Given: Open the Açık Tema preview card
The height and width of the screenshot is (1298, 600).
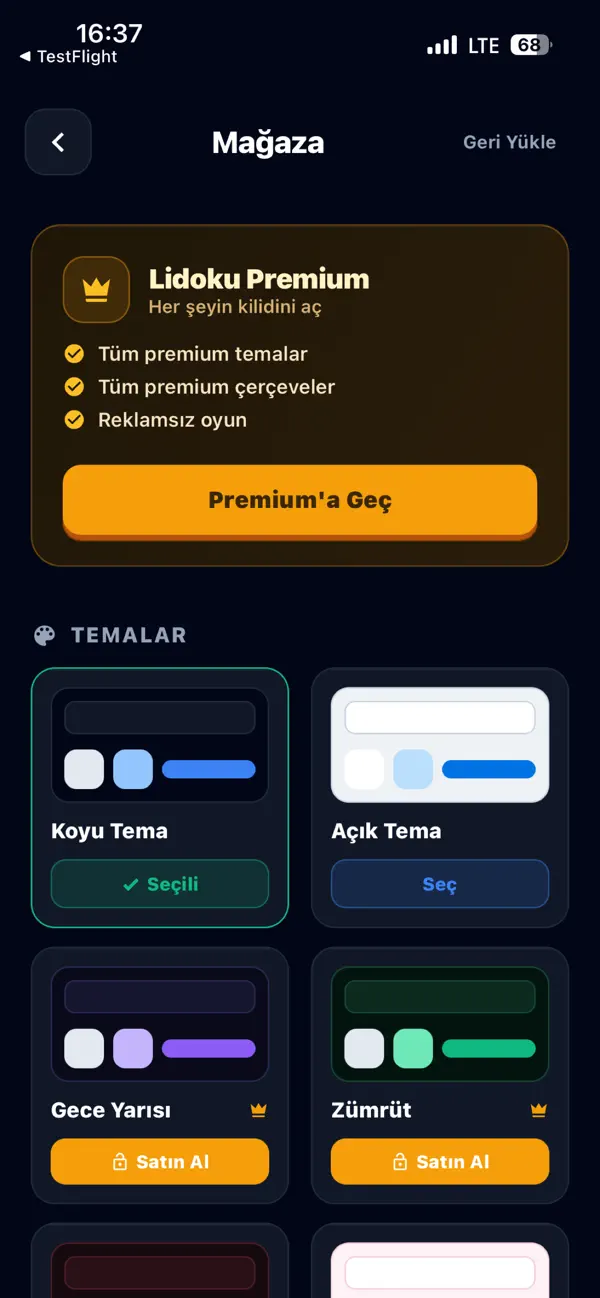Looking at the screenshot, I should click(x=440, y=745).
